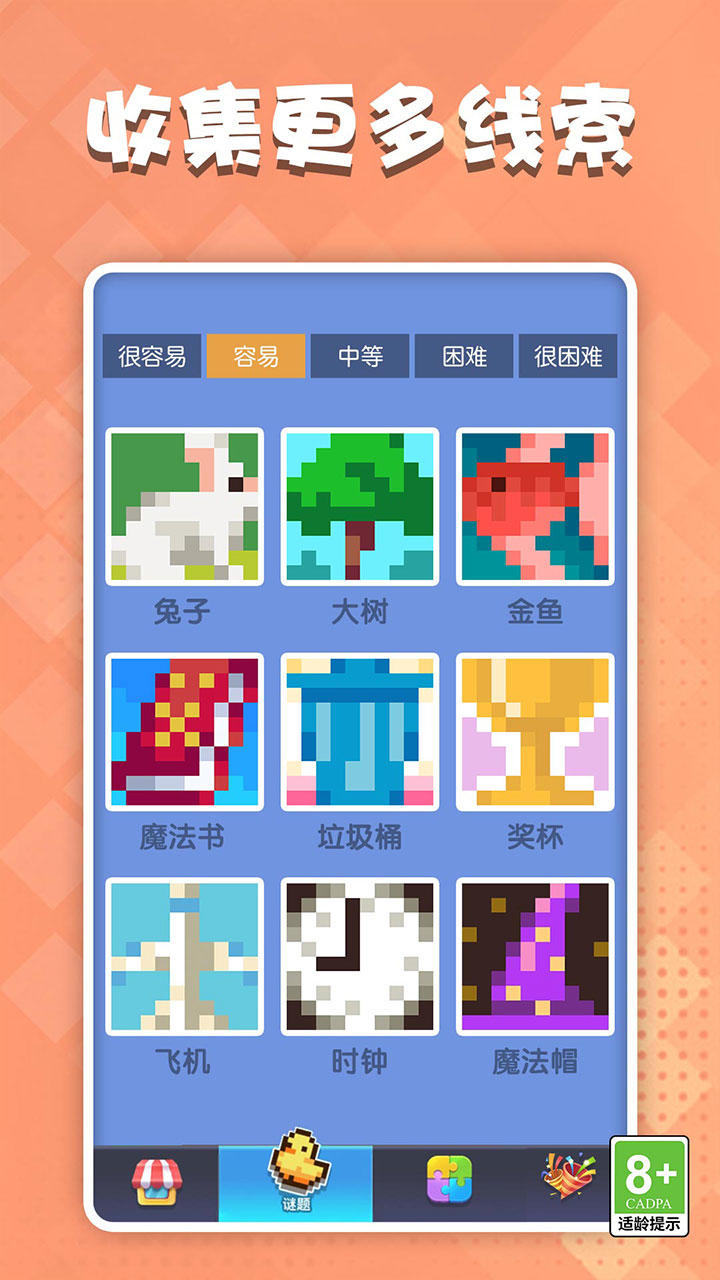Viewport: 720px width, 1280px height.
Task: Select the 容易 difficulty tab
Action: 258,356
